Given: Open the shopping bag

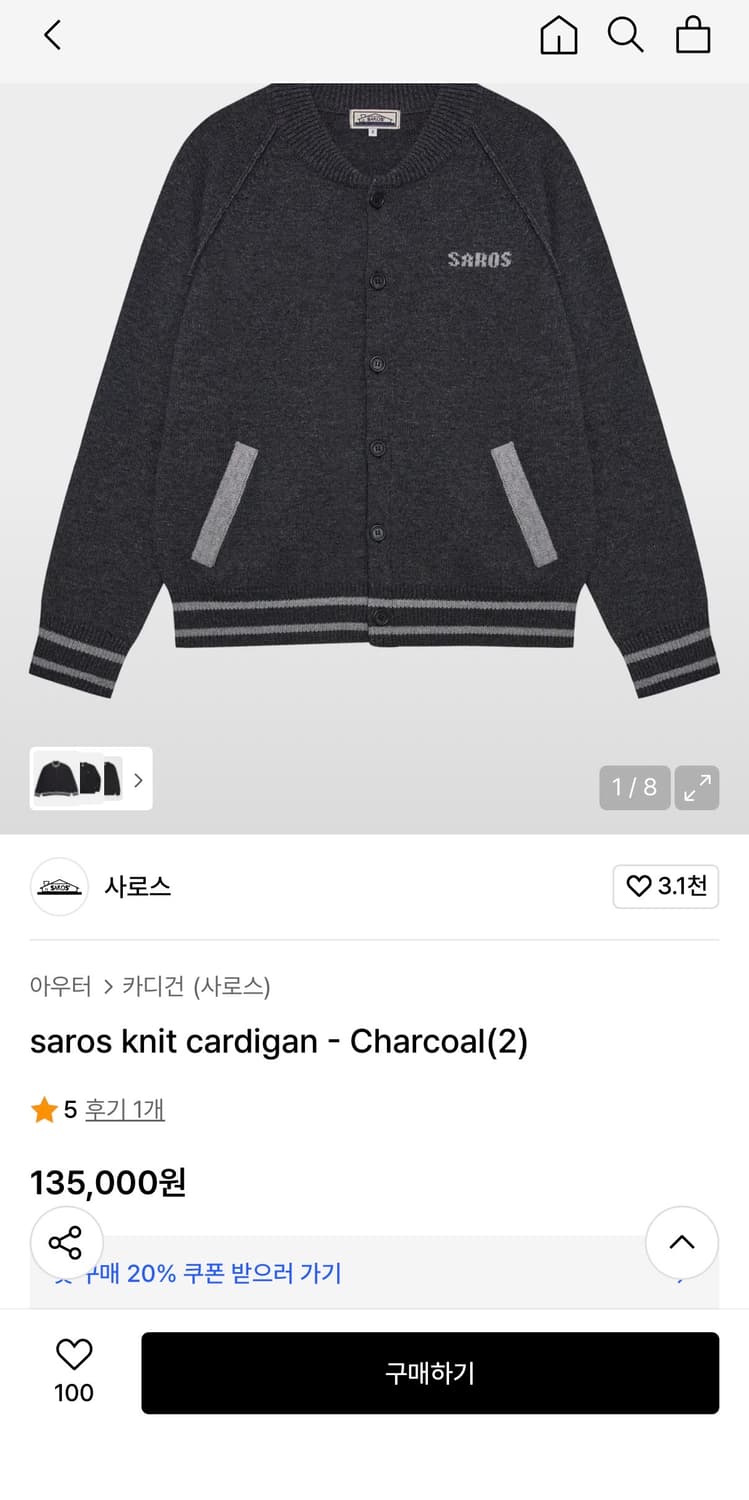Looking at the screenshot, I should (693, 34).
